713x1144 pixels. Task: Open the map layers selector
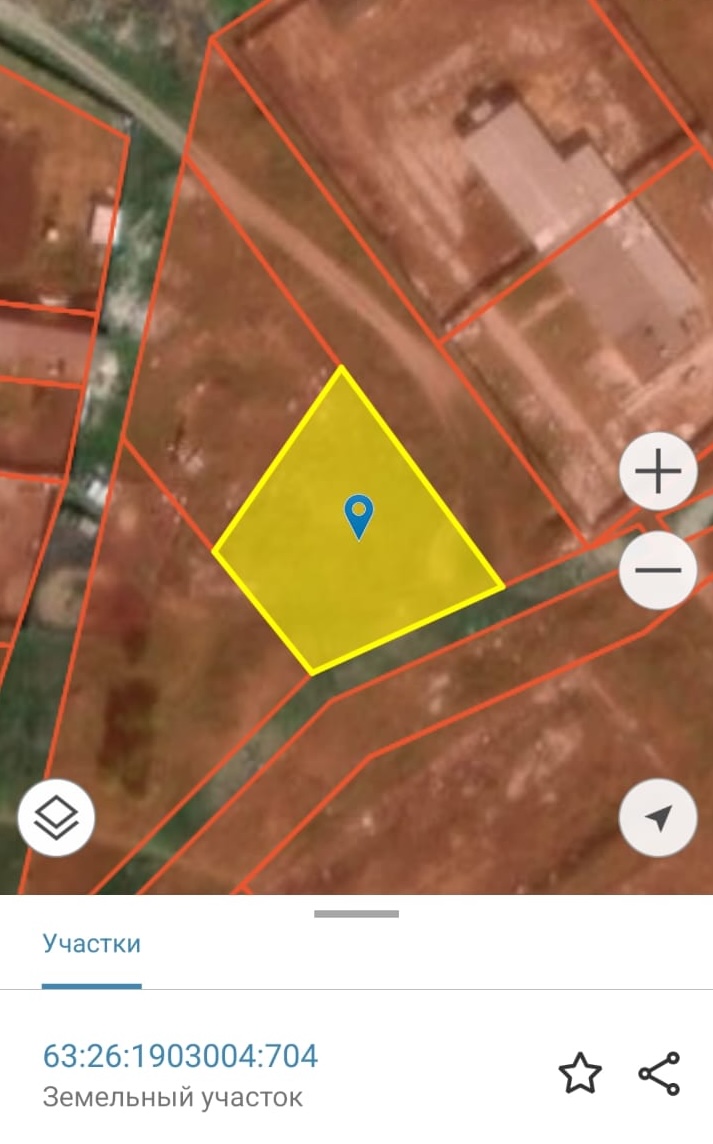click(56, 820)
